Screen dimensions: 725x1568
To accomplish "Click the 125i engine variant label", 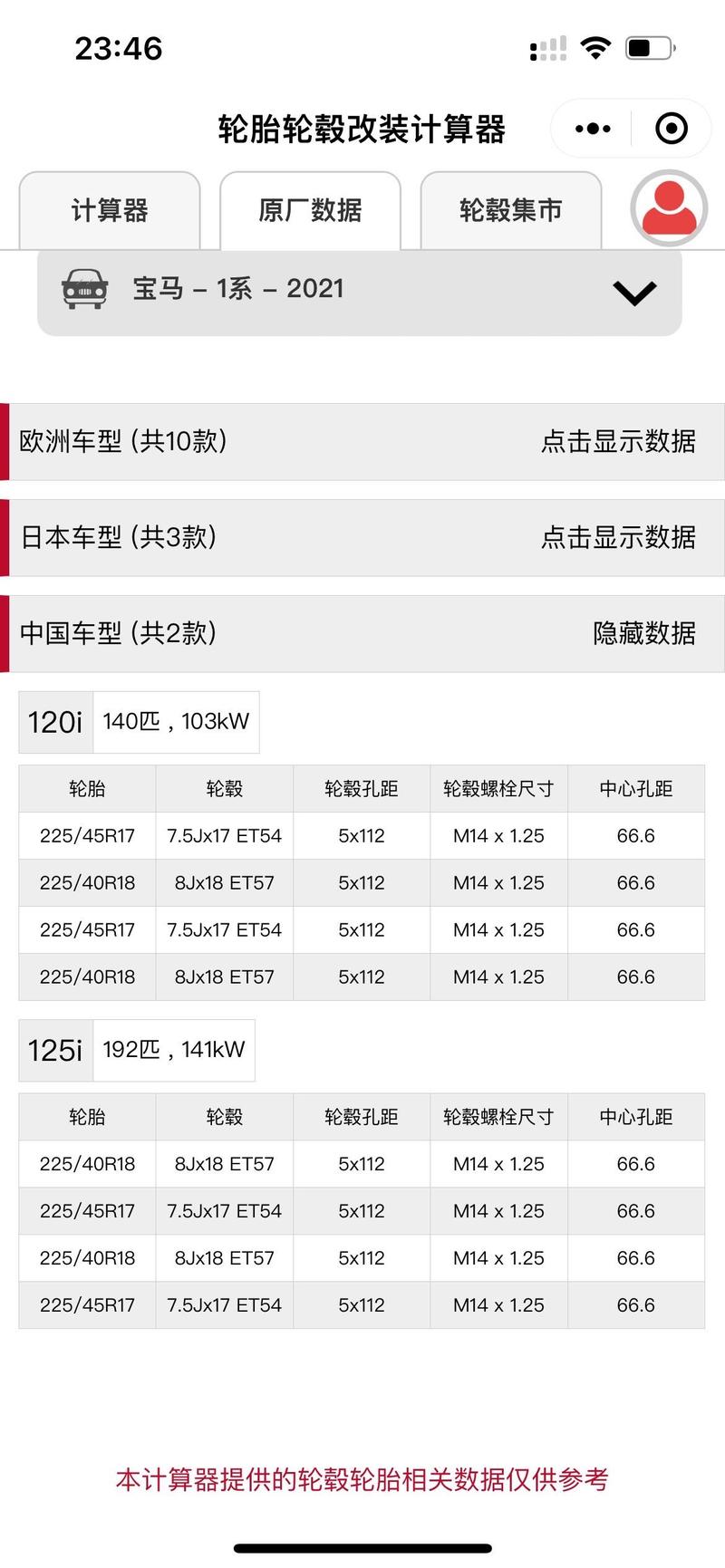I will coord(54,1050).
